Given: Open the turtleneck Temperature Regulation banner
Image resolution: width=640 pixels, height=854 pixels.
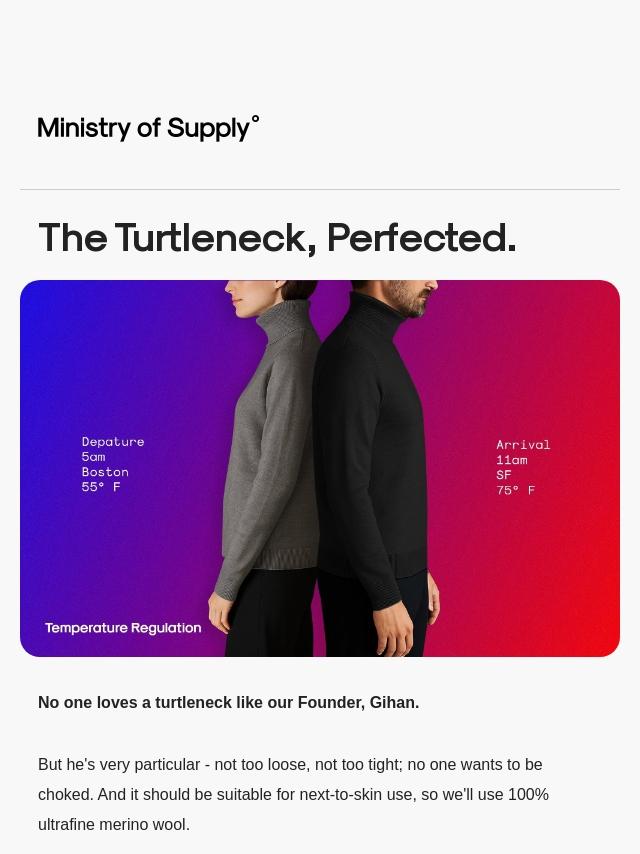Looking at the screenshot, I should pyautogui.click(x=320, y=468).
